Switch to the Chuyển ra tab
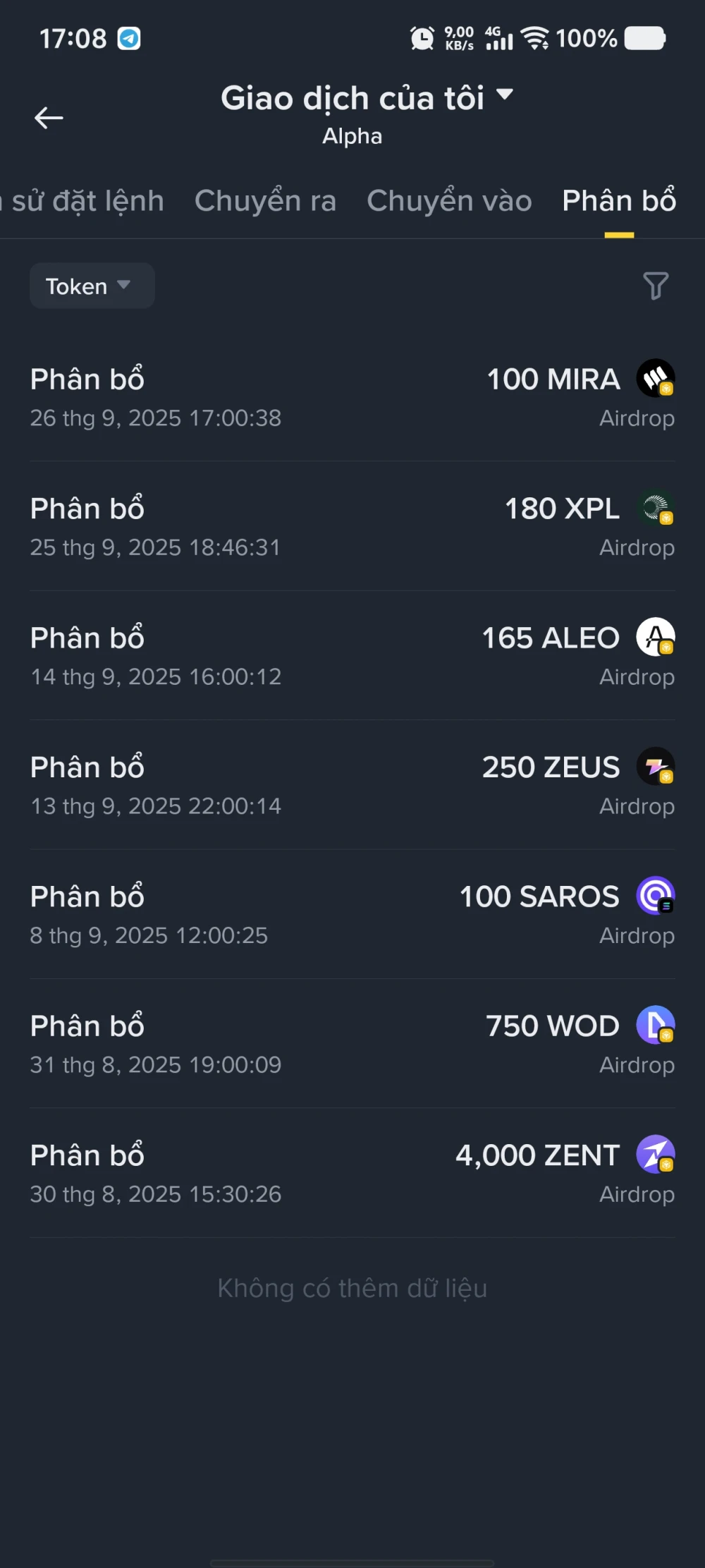The image size is (705, 1568). point(265,201)
